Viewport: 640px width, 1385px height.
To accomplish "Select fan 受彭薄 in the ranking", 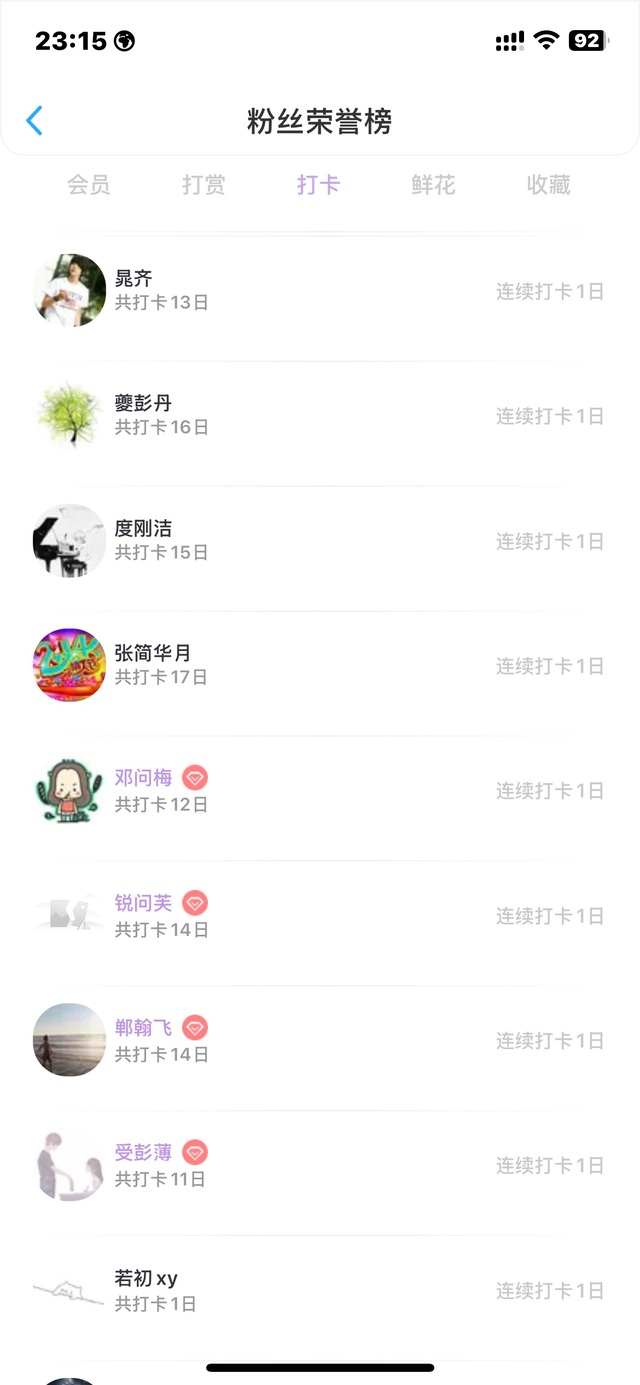I will tap(320, 1165).
